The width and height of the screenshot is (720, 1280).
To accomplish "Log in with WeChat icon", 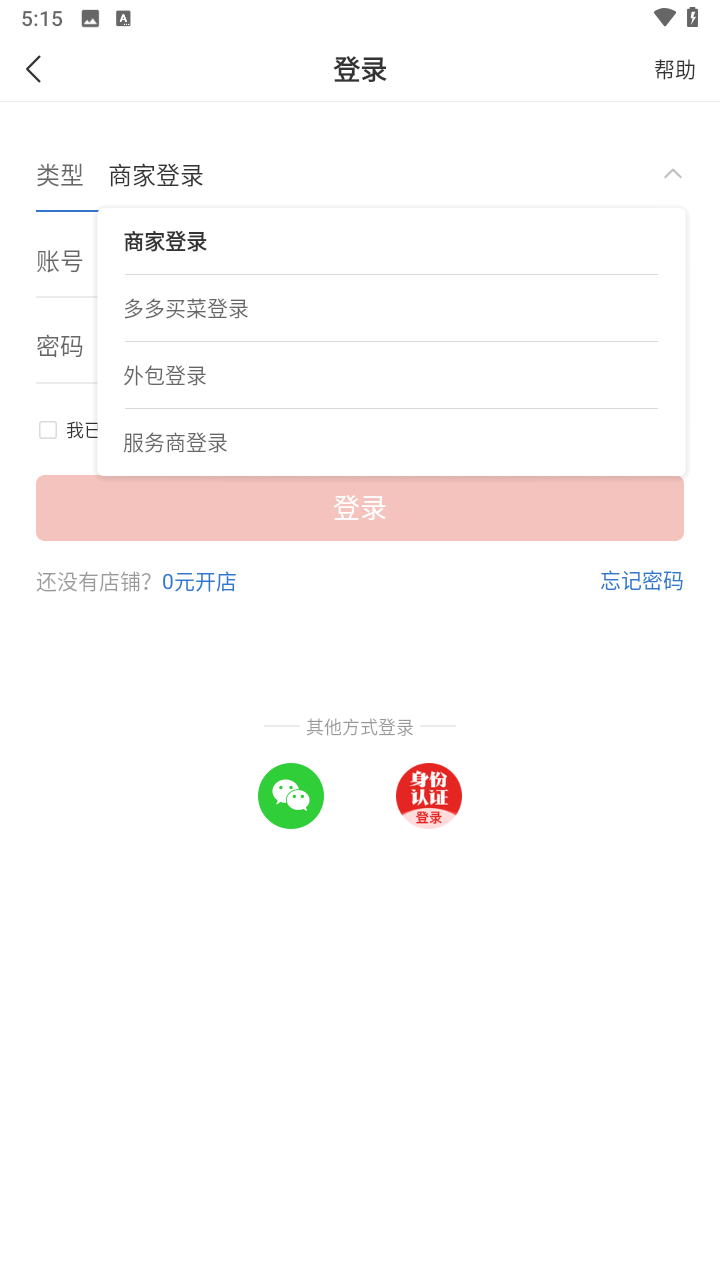I will 291,796.
